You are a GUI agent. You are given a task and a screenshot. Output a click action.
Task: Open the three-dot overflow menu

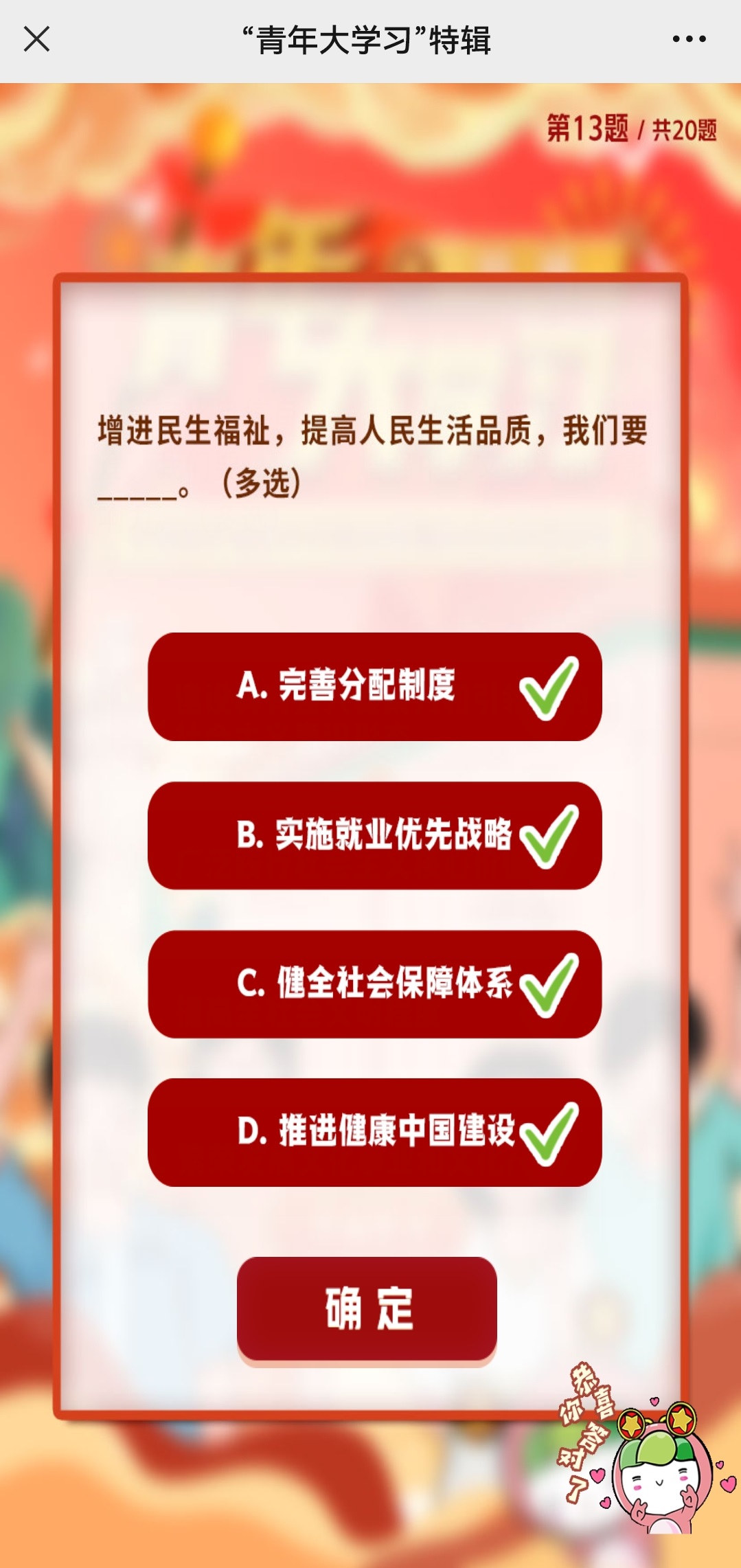[x=689, y=39]
